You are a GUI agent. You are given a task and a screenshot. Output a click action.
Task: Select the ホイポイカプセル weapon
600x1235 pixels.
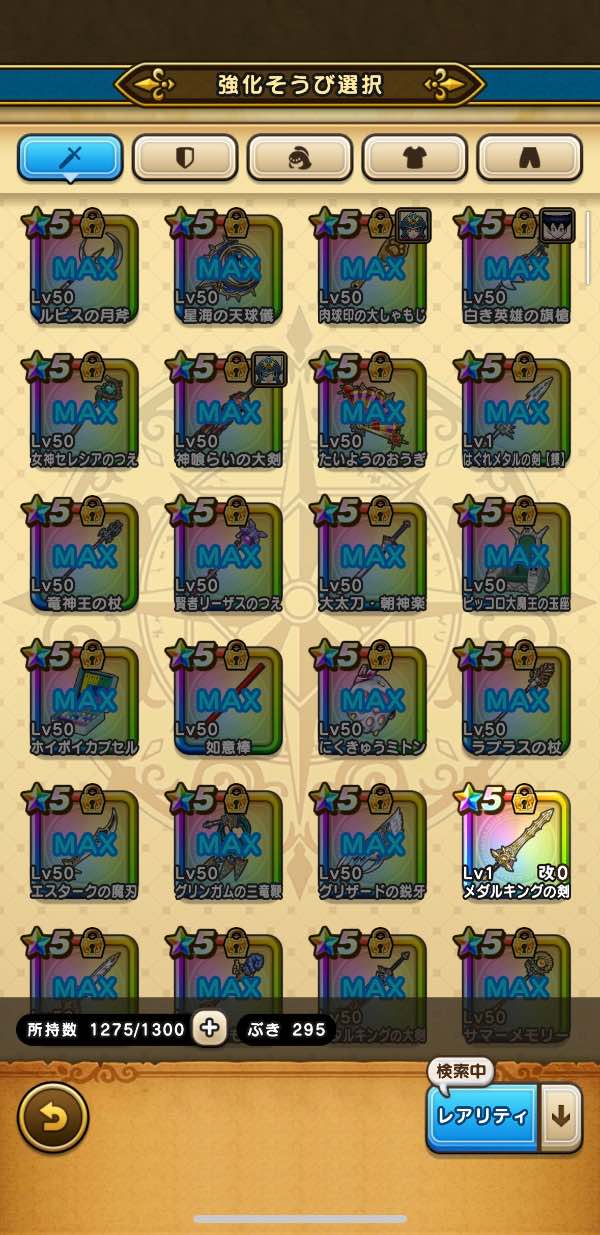click(84, 700)
